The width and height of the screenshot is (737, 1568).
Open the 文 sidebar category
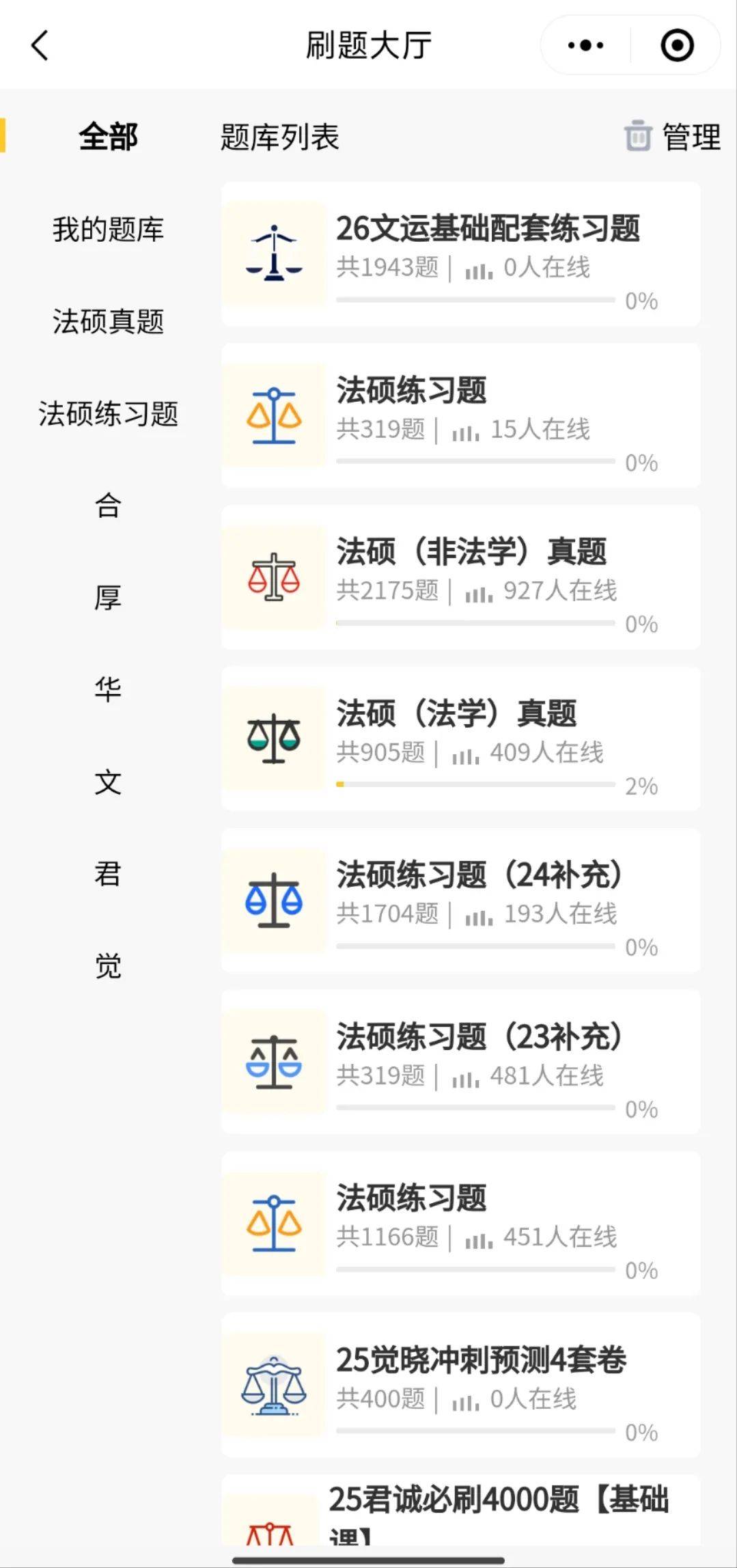[108, 782]
